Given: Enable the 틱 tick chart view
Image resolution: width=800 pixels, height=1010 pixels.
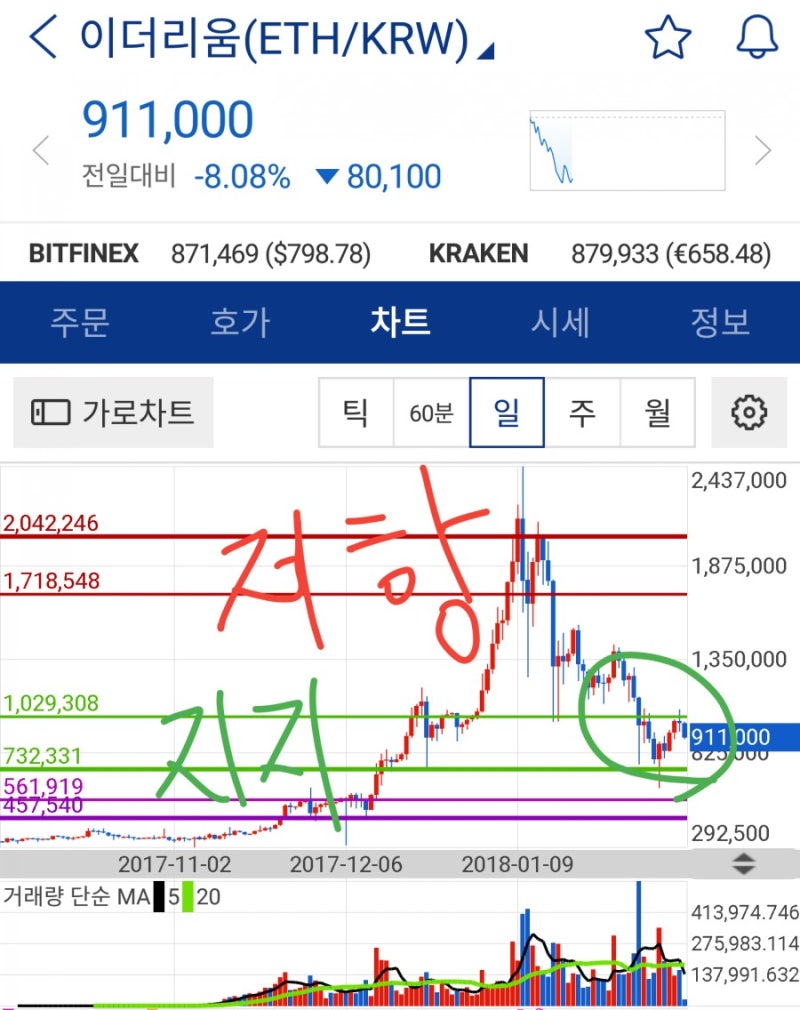Looking at the screenshot, I should tap(356, 412).
